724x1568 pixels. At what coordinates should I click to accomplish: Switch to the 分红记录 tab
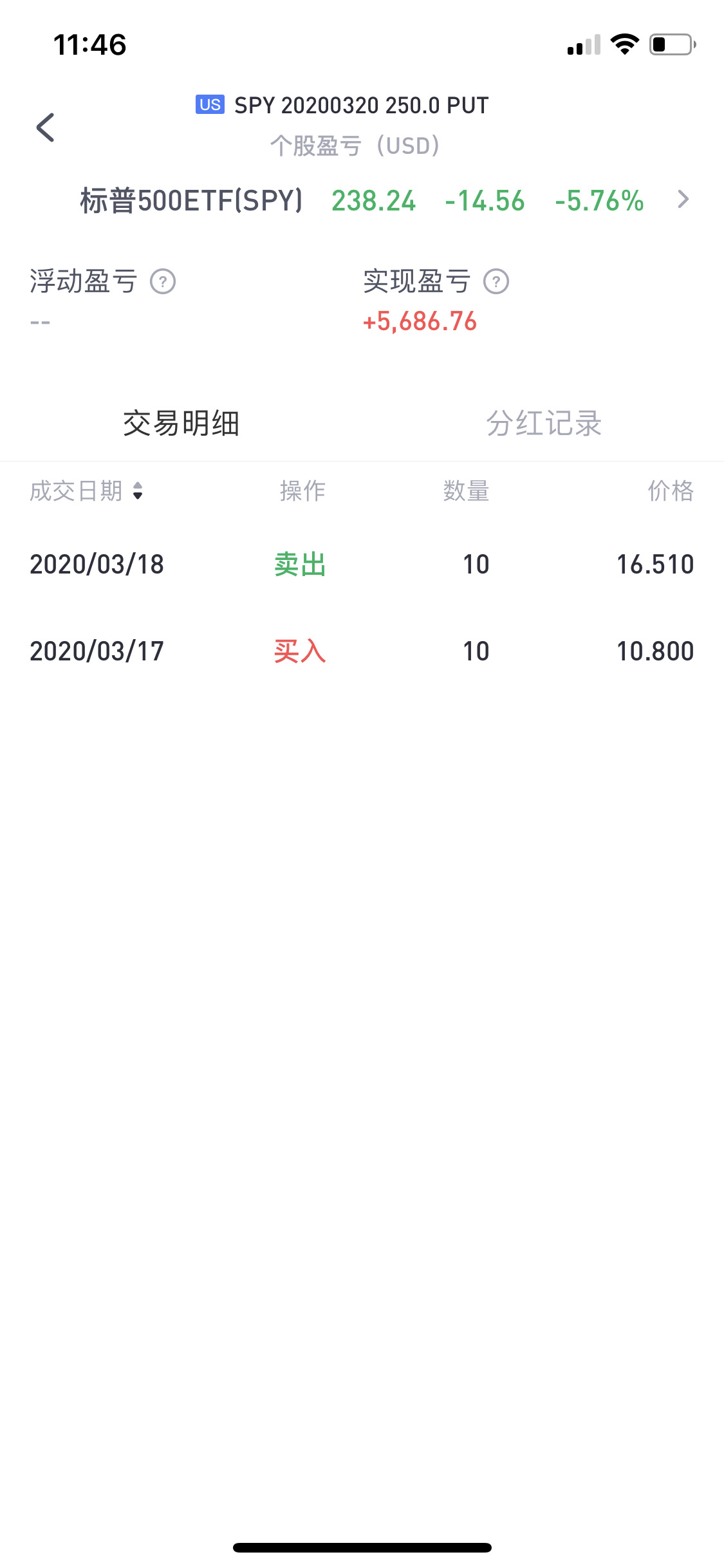(x=544, y=423)
